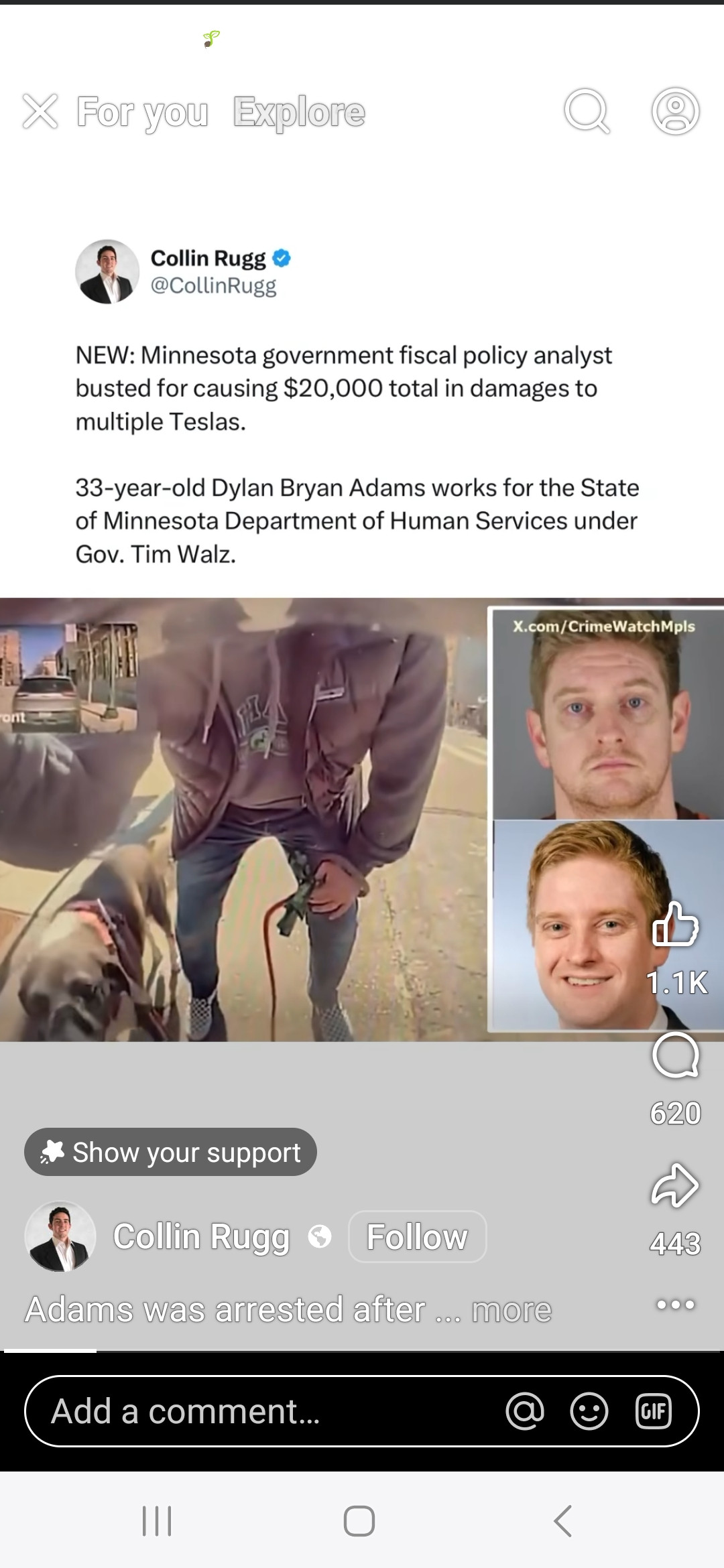Open the search icon
This screenshot has height=1568, width=724.
(x=587, y=111)
